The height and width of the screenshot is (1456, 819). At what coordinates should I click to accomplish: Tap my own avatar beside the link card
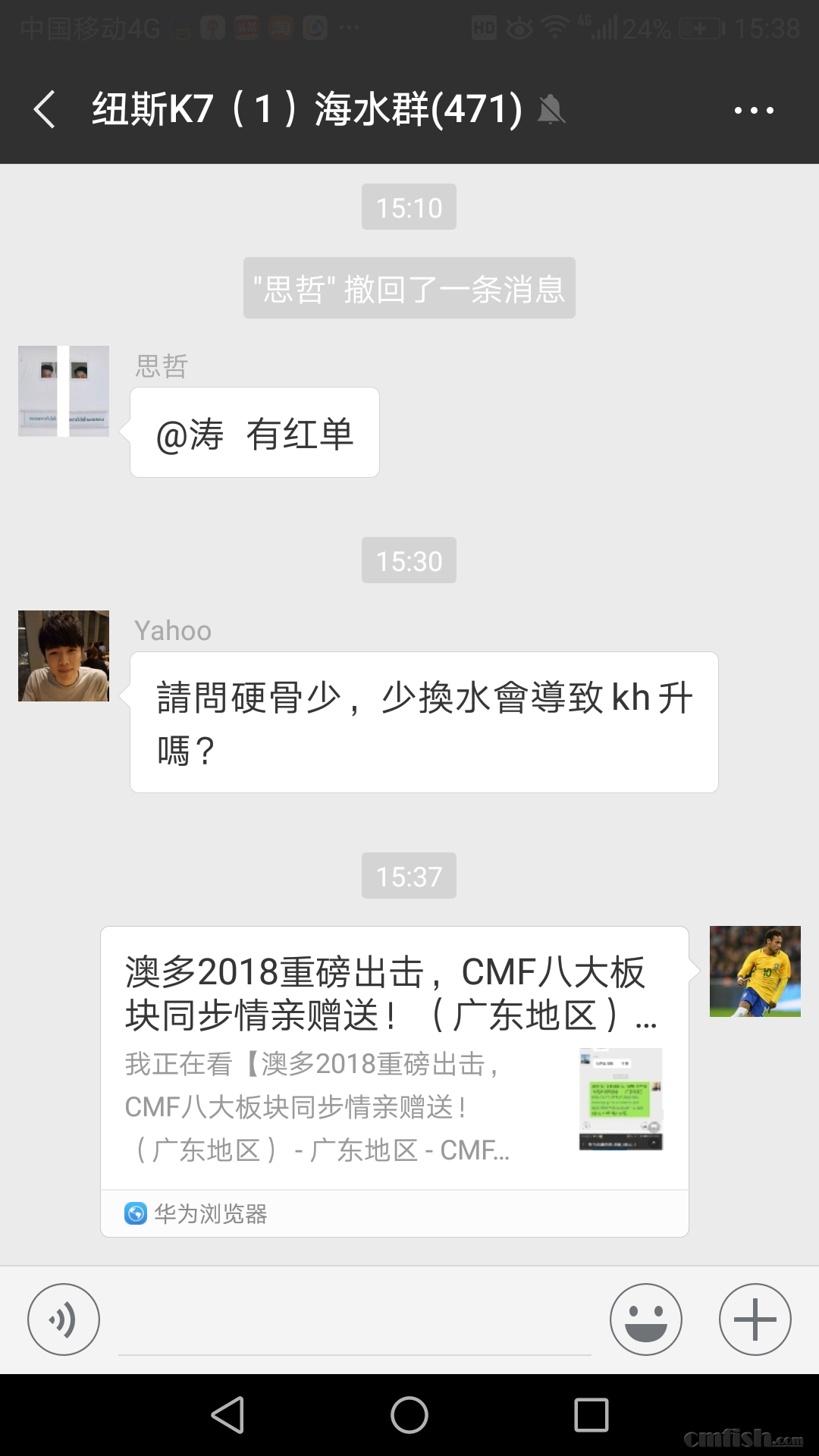[755, 971]
